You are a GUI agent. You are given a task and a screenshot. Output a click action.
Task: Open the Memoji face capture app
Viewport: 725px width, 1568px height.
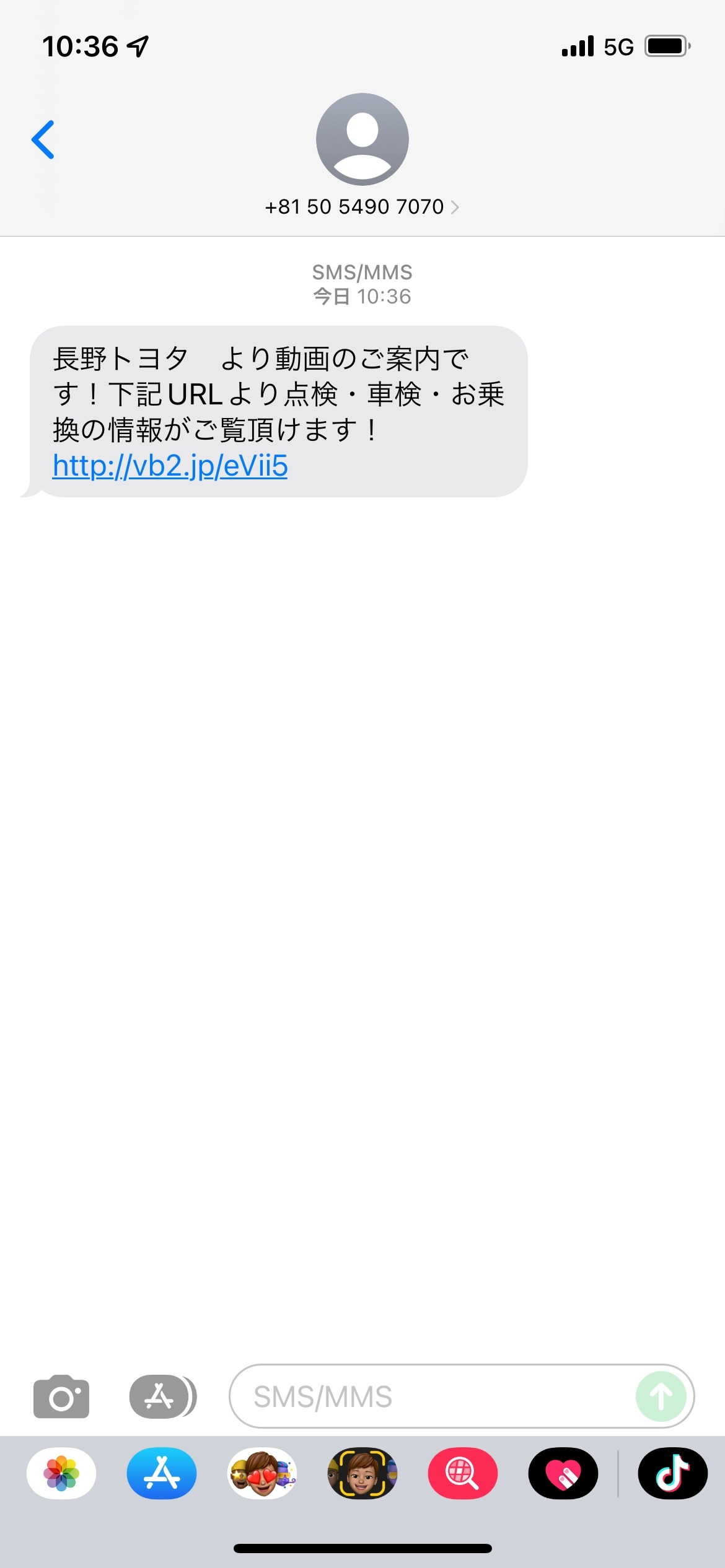point(362,1473)
